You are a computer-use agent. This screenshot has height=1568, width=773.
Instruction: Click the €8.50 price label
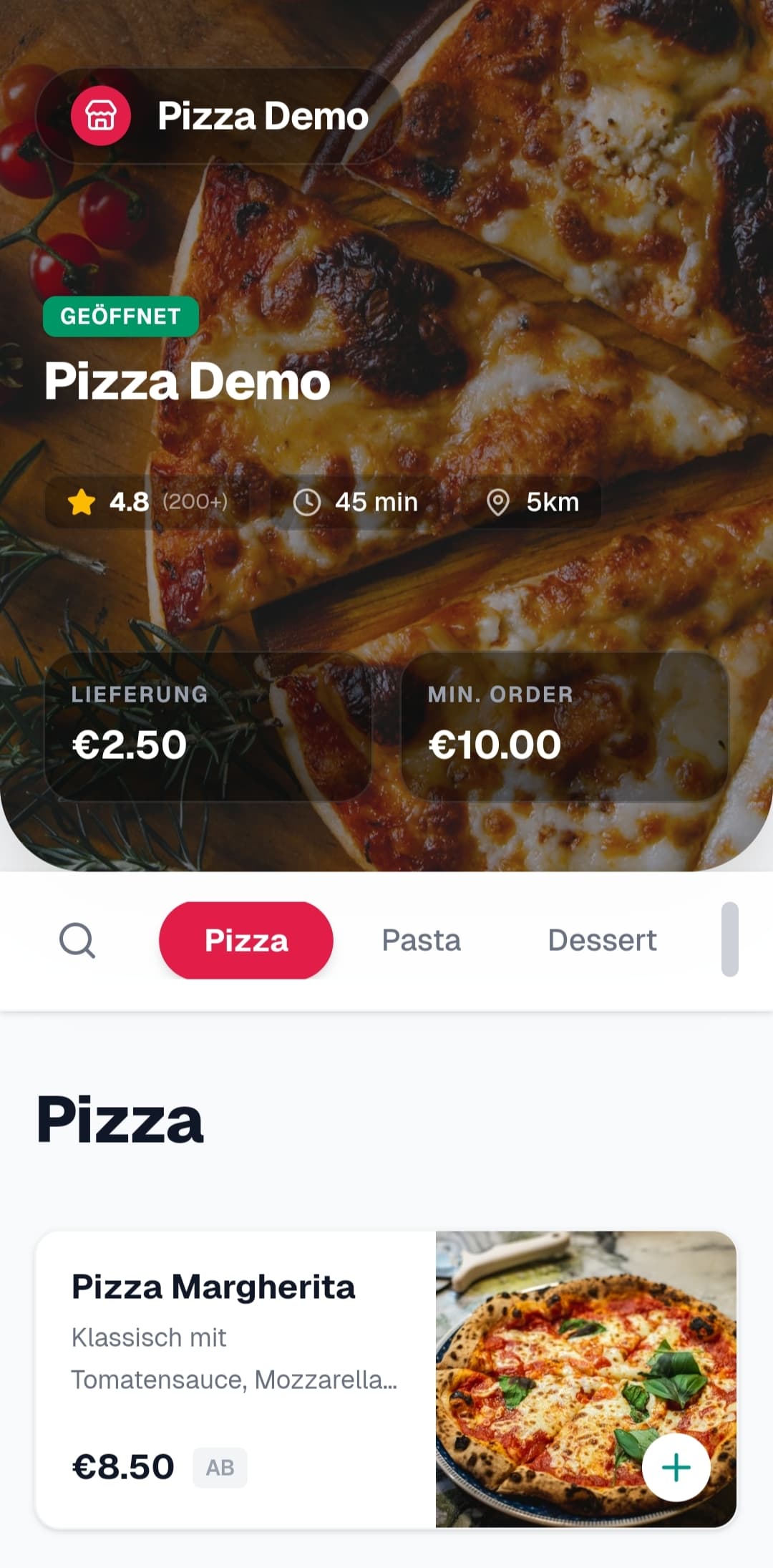click(123, 1466)
